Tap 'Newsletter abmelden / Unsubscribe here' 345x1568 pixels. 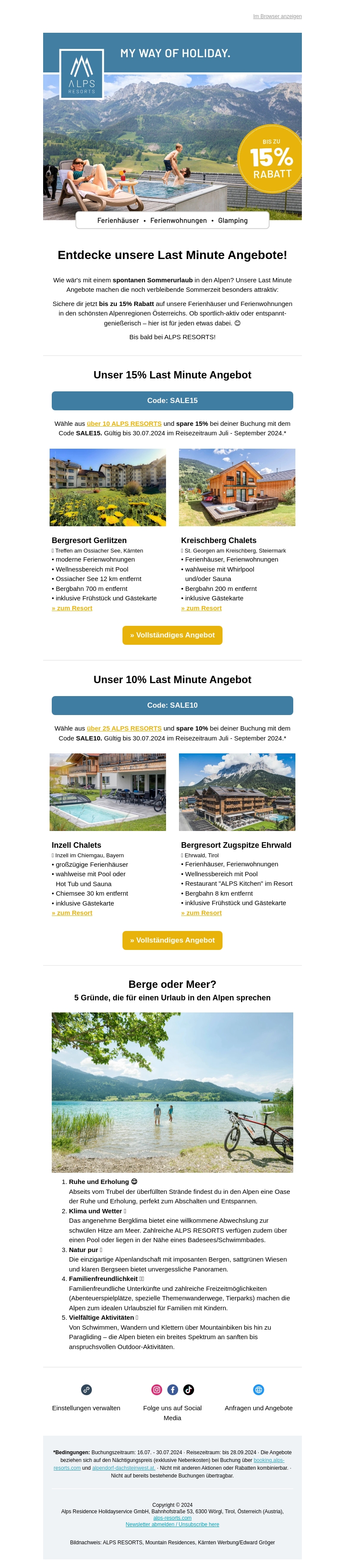click(172, 1524)
